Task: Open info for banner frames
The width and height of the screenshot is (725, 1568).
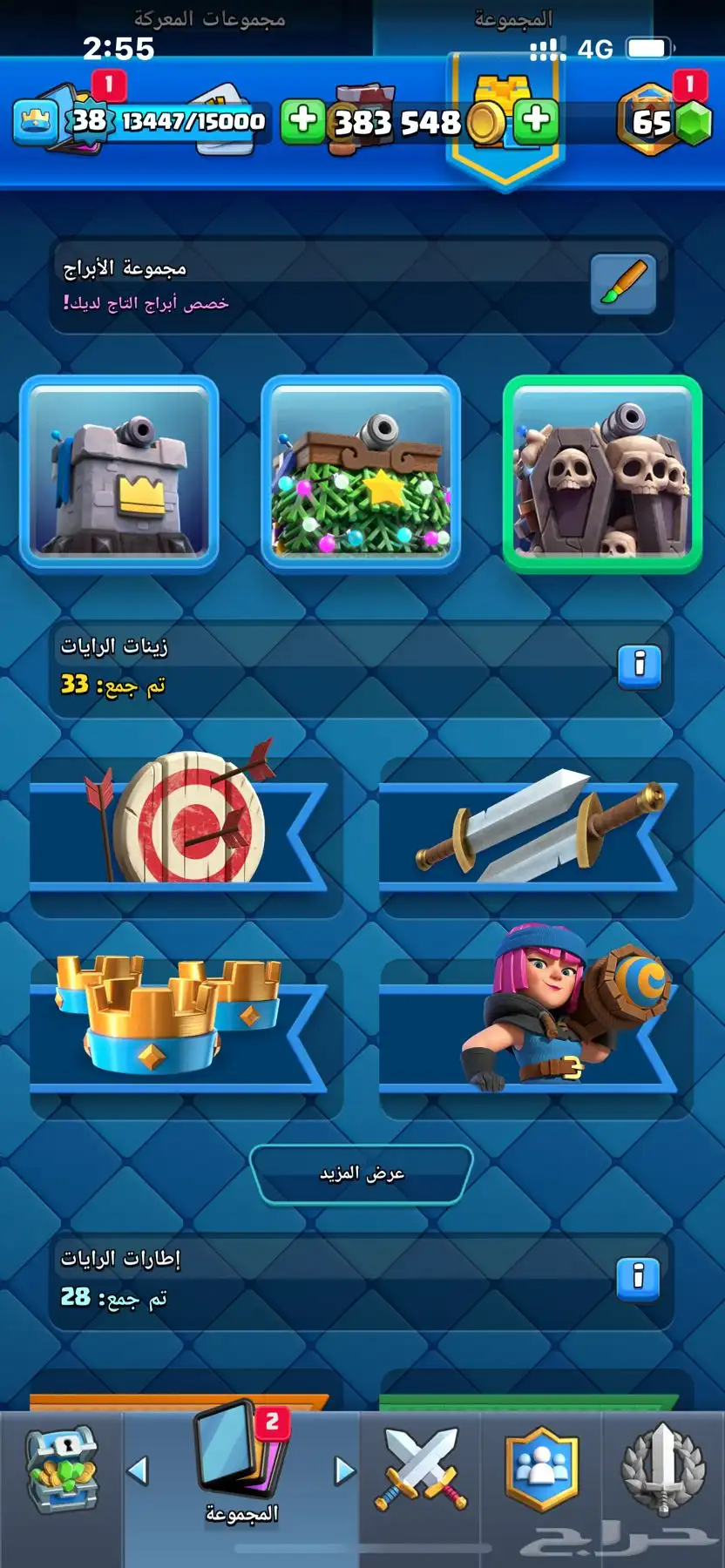Action: pyautogui.click(x=639, y=1278)
